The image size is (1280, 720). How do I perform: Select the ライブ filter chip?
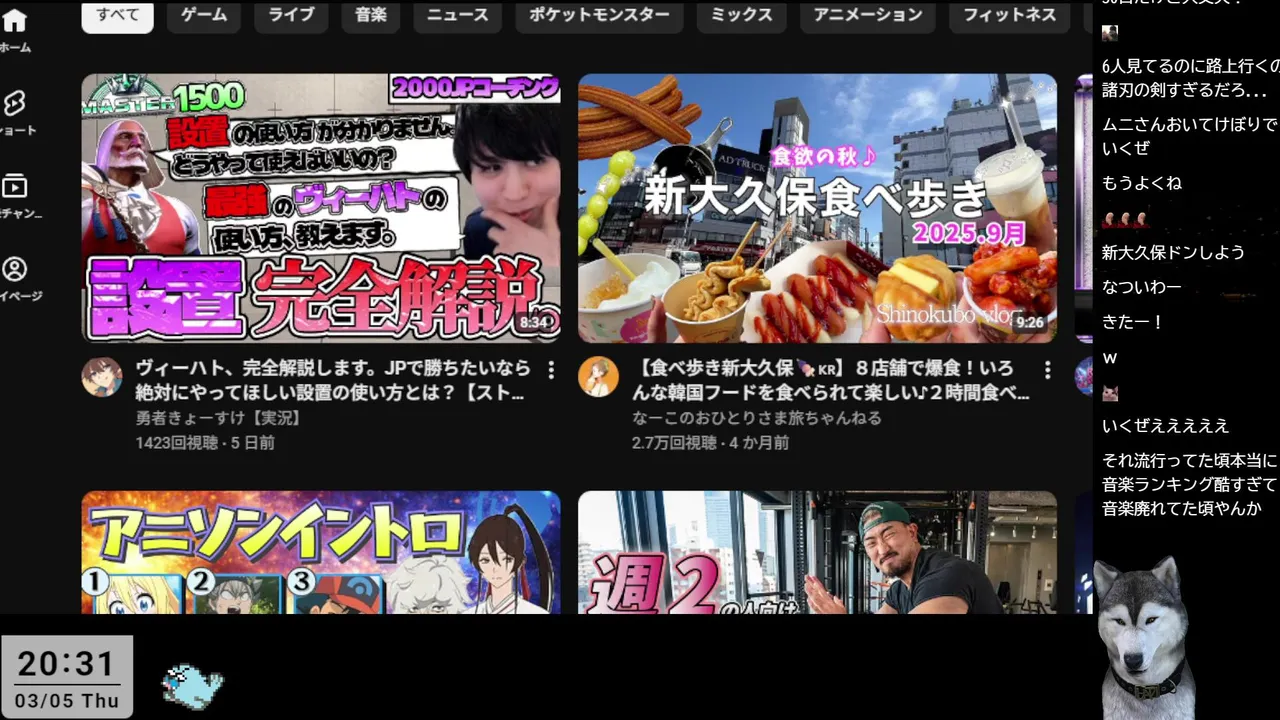pos(291,15)
